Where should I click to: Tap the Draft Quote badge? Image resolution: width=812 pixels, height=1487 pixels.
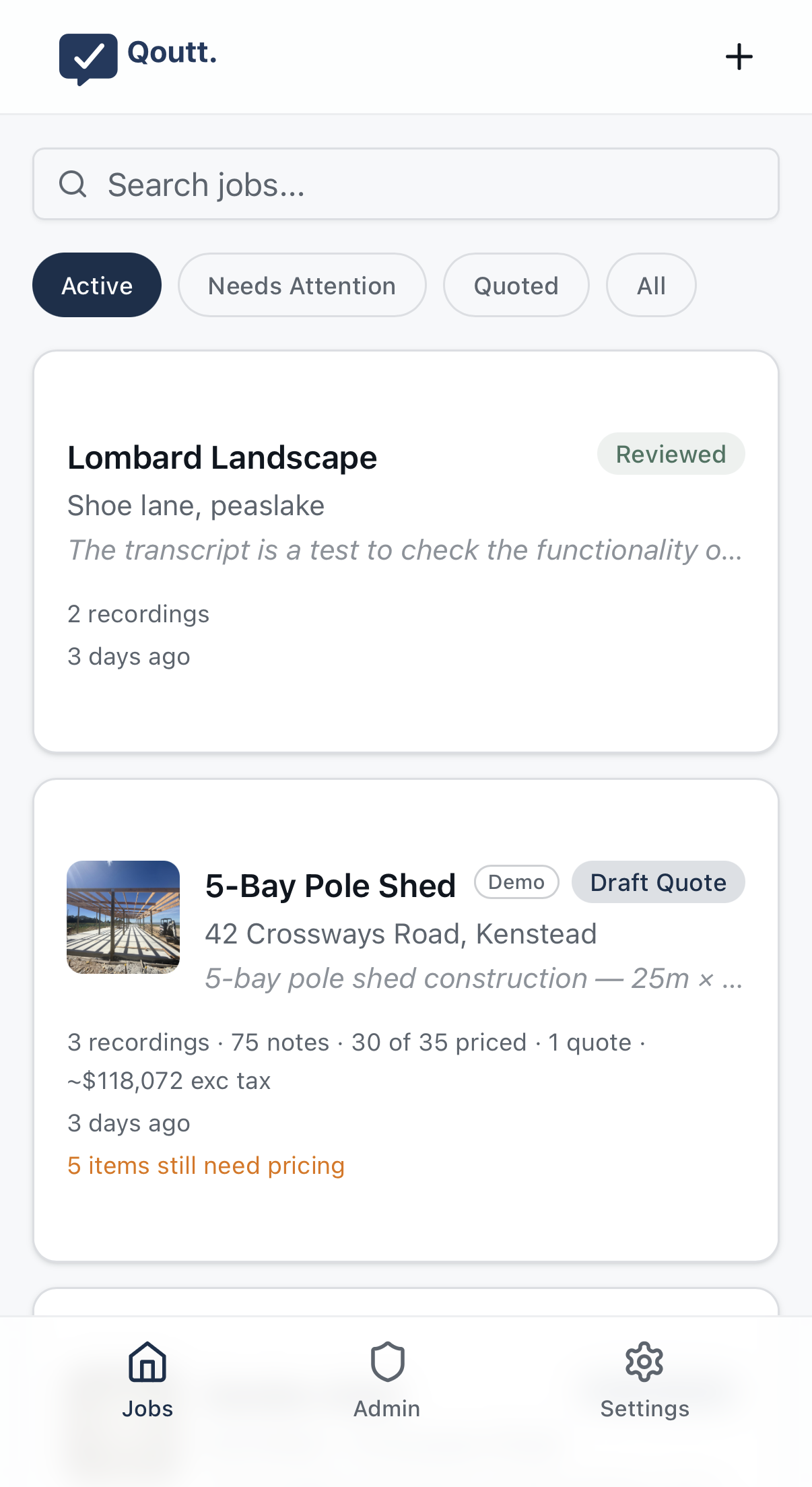[658, 882]
